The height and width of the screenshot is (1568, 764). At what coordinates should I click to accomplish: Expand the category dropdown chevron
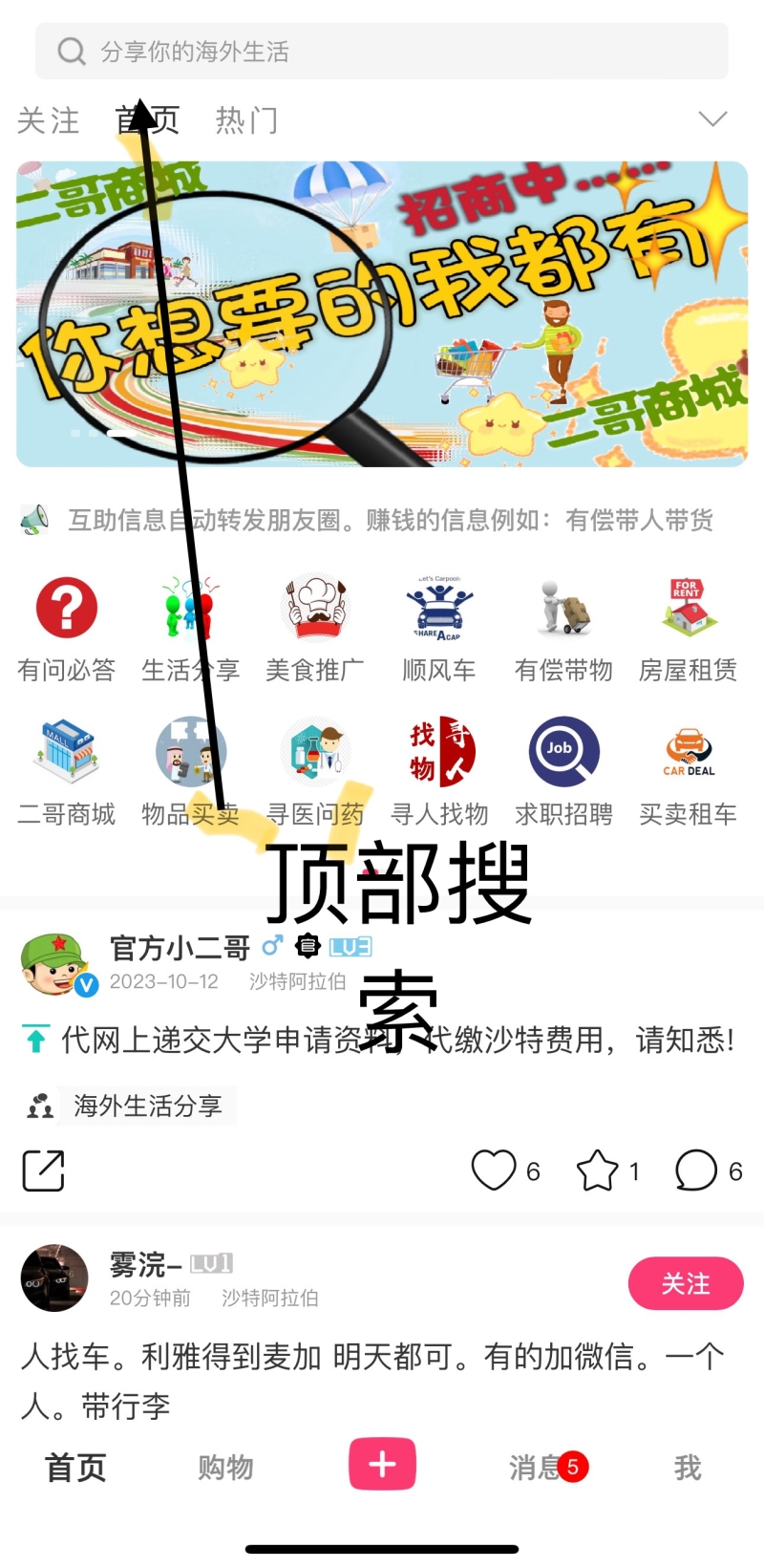click(712, 119)
